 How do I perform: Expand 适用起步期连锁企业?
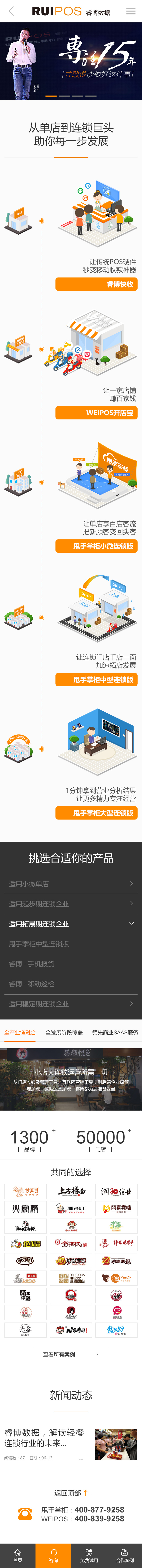point(71,903)
